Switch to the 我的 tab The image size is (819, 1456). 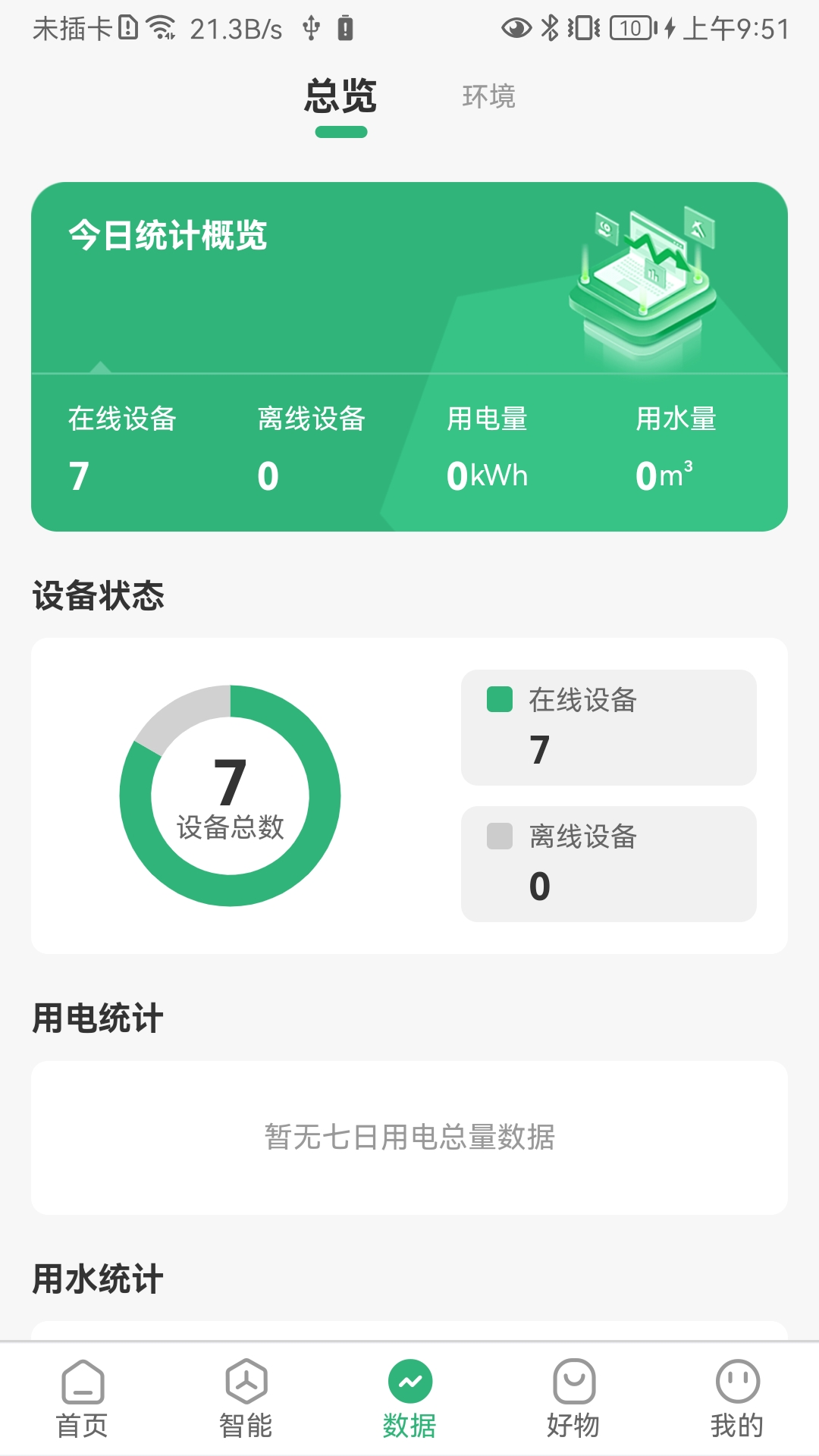click(x=736, y=1399)
